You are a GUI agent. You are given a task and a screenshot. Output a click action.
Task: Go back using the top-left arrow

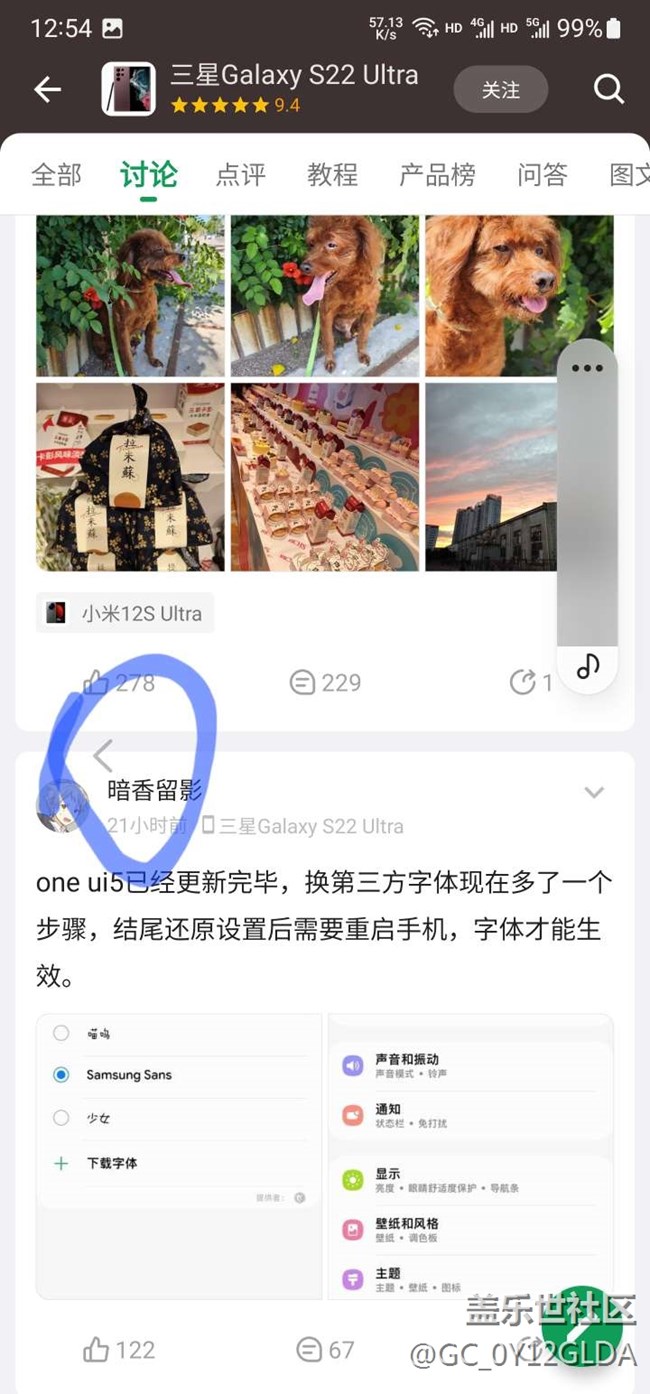47,90
